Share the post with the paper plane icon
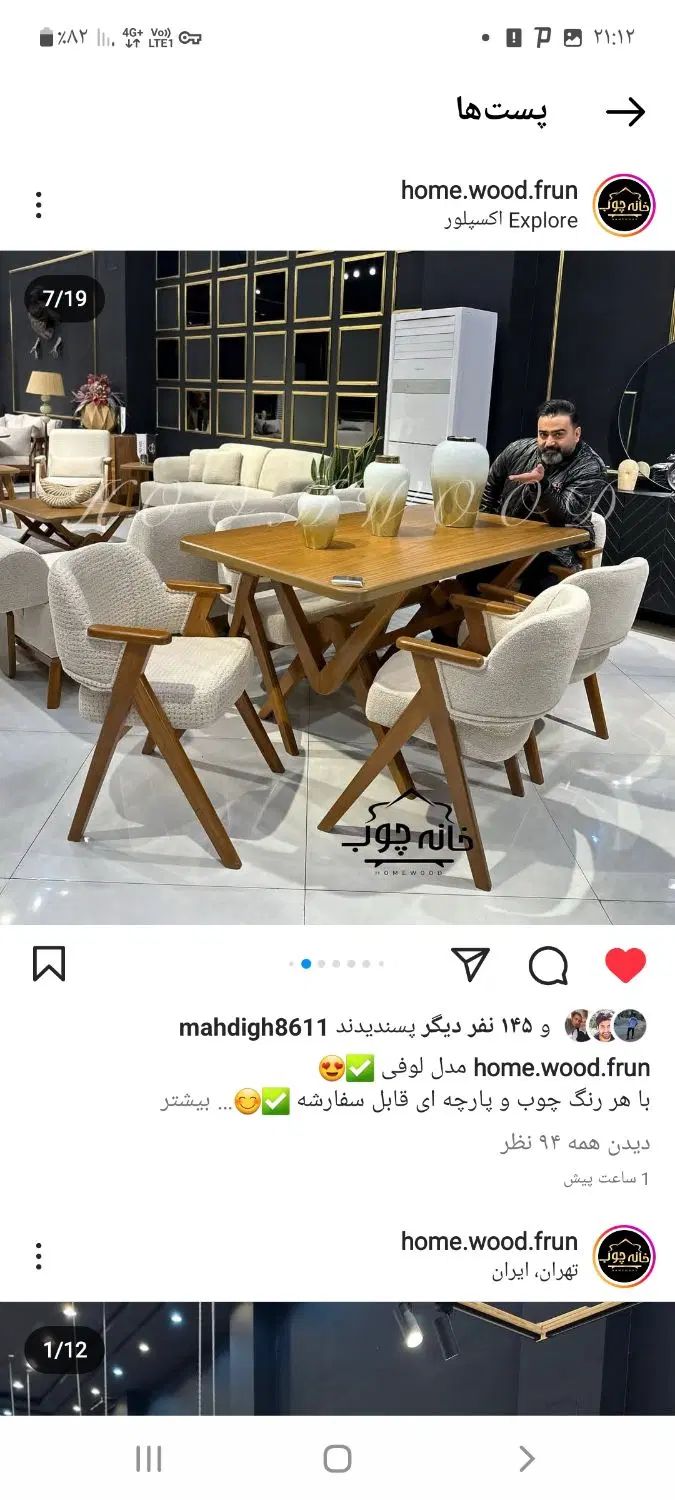 pos(470,965)
